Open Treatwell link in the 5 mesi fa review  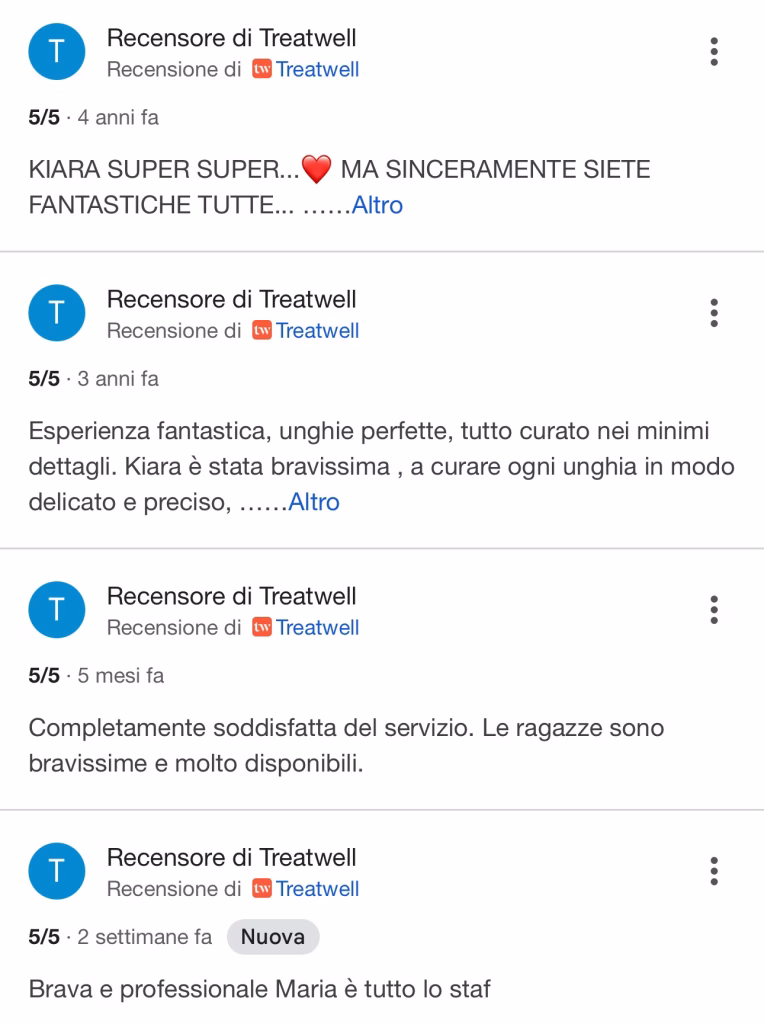pos(316,628)
